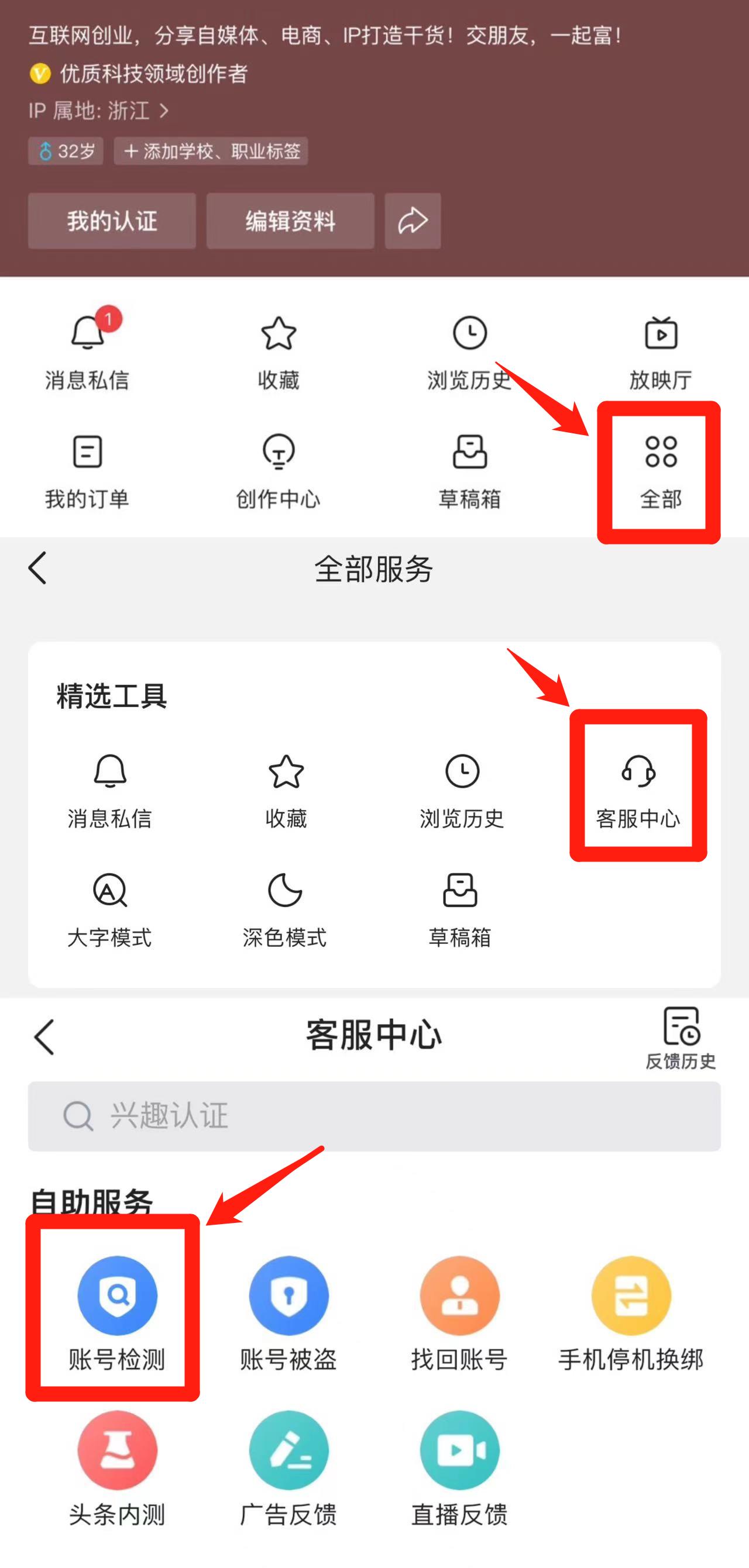Open 反馈历史 in 客服中心 header

683,1035
